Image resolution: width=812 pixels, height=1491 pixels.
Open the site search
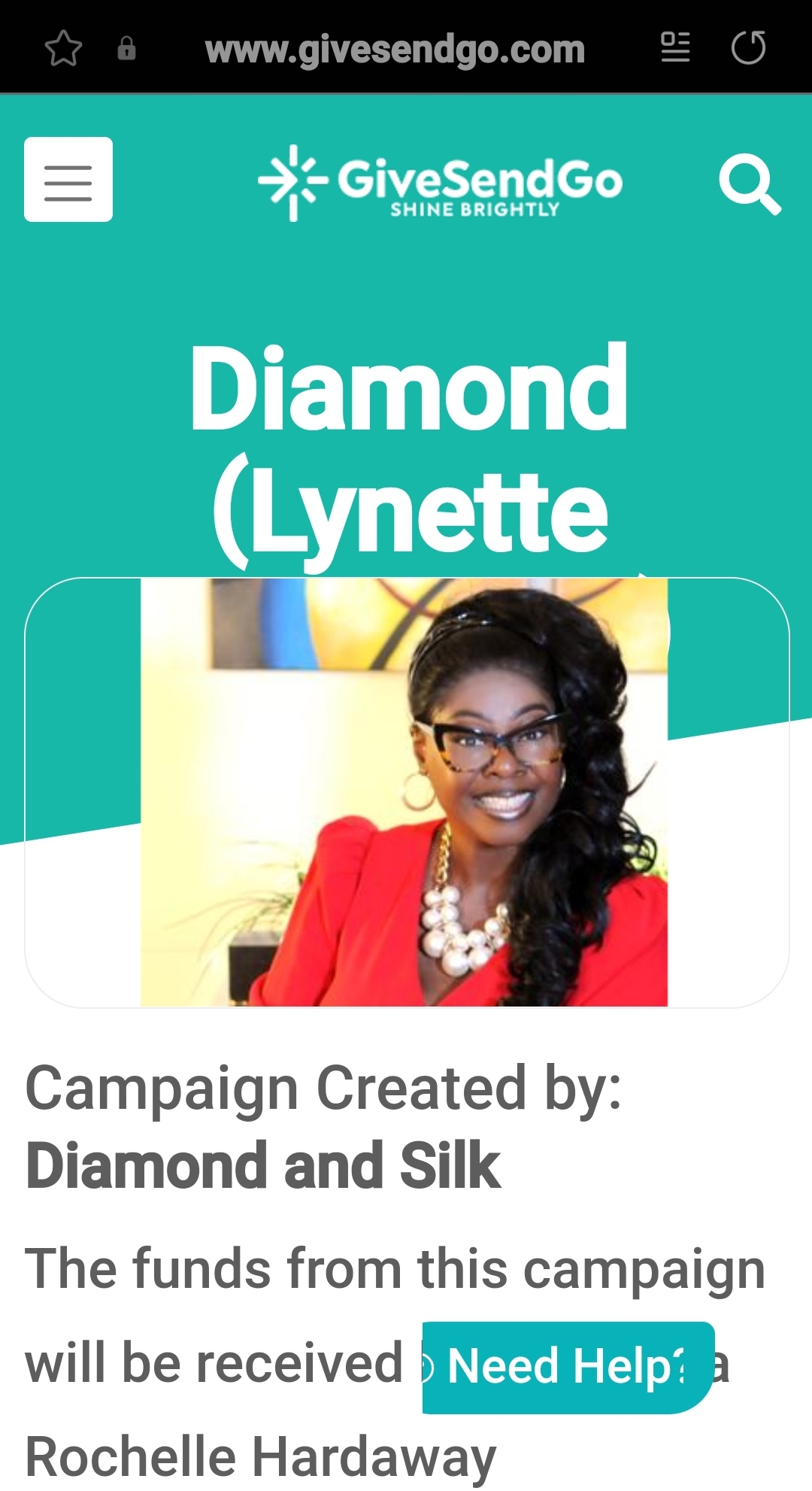pos(750,184)
